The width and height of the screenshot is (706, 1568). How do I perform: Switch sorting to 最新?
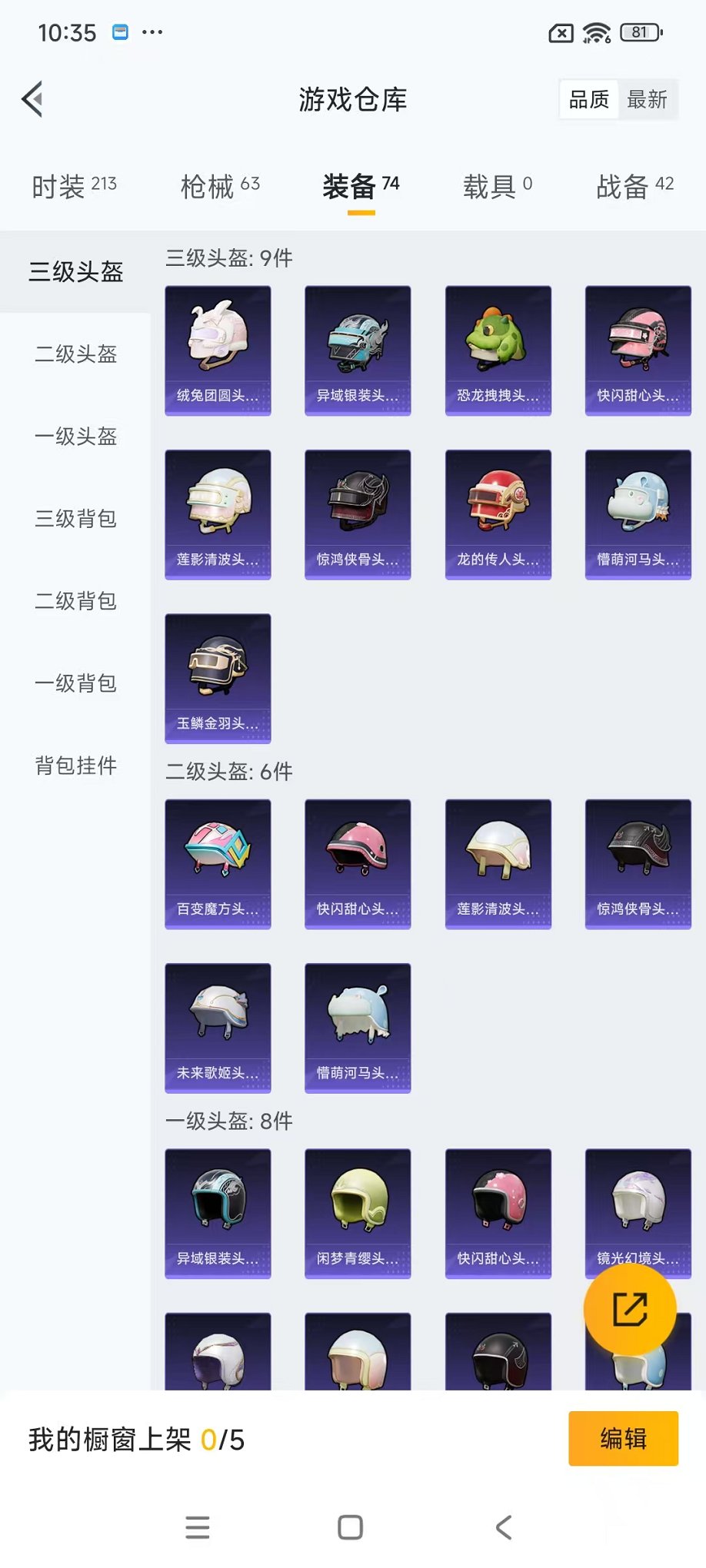tap(648, 99)
